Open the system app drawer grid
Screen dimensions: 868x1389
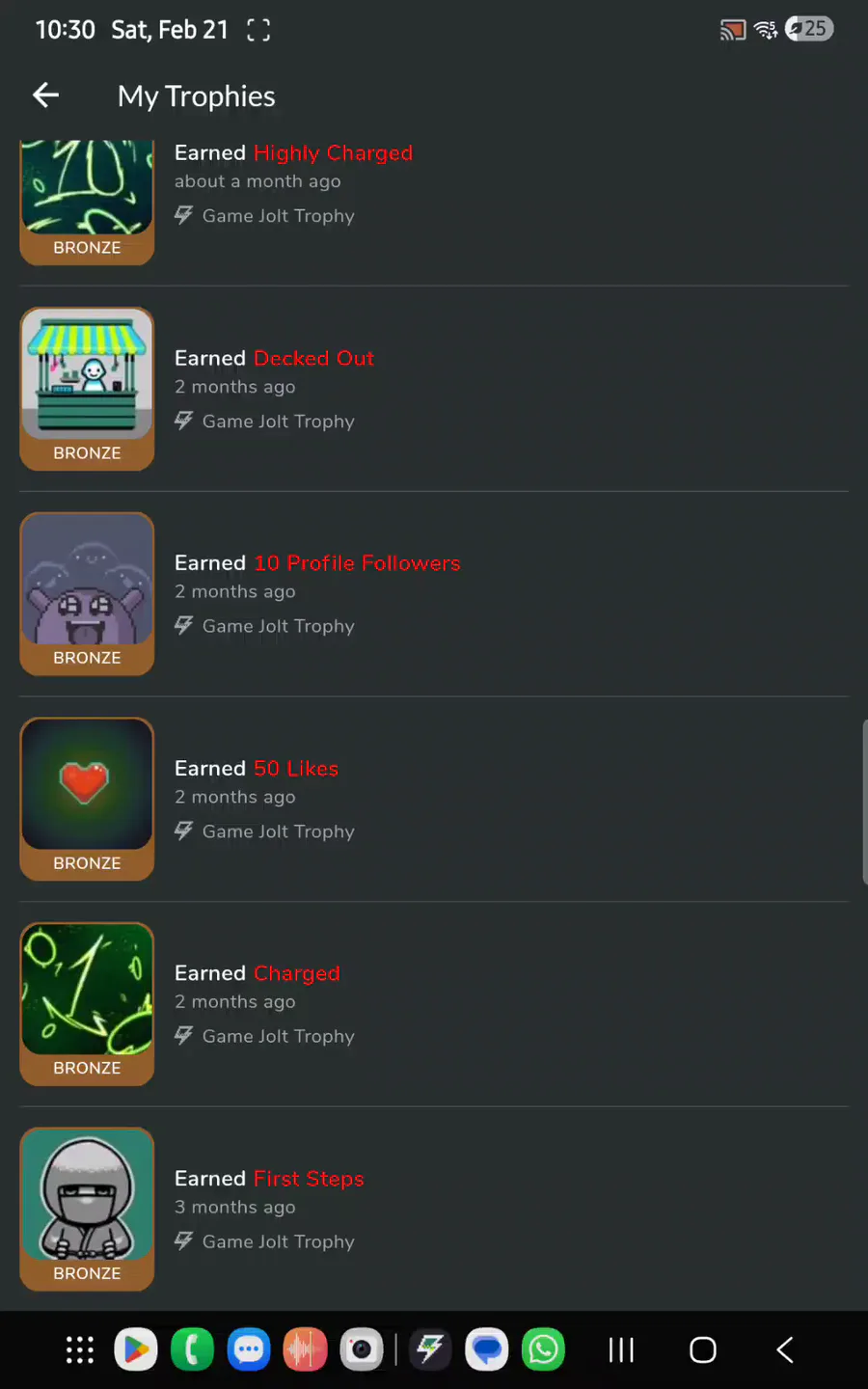(x=80, y=1349)
